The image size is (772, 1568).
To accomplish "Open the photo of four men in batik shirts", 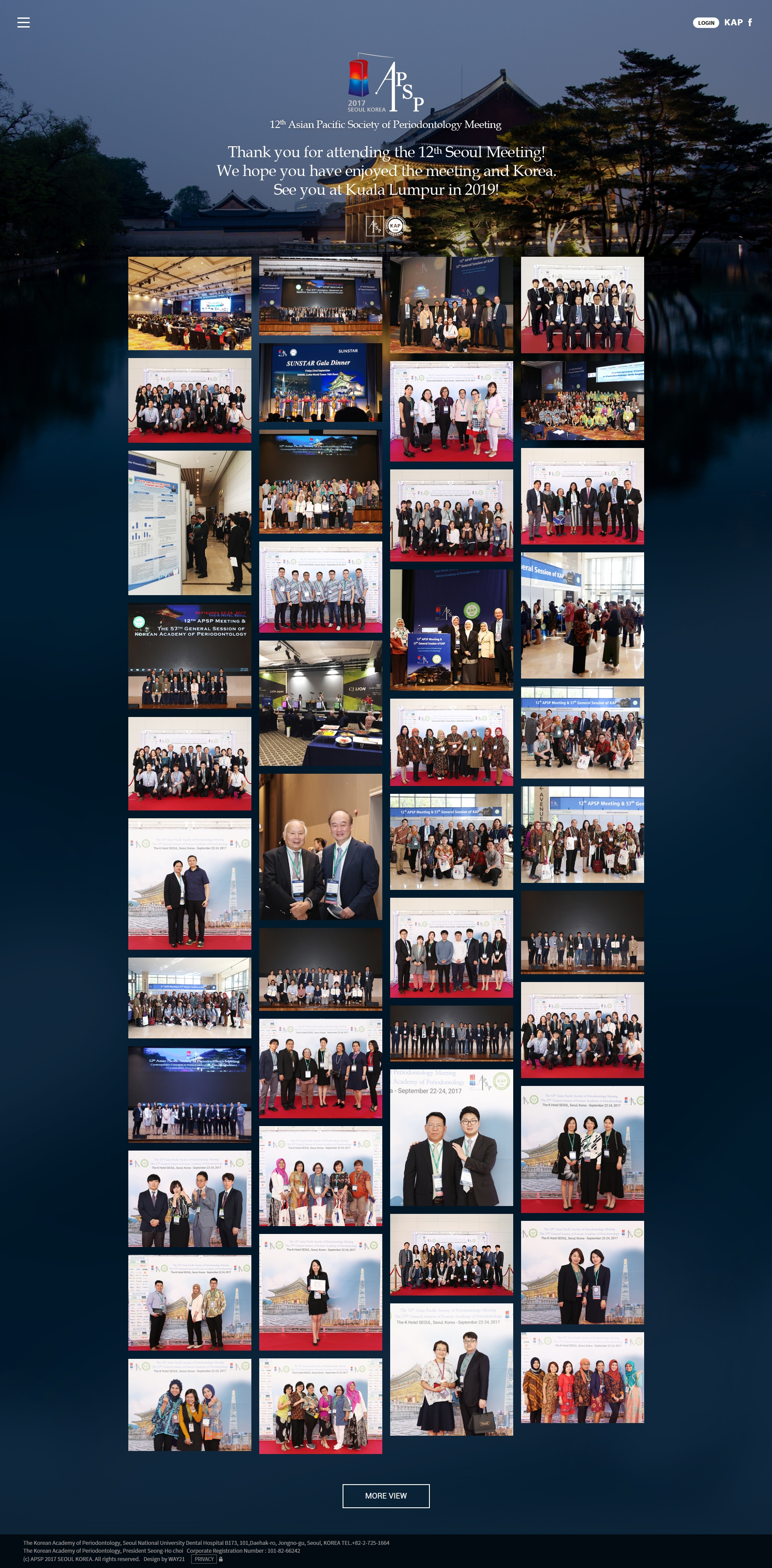I will (321, 587).
